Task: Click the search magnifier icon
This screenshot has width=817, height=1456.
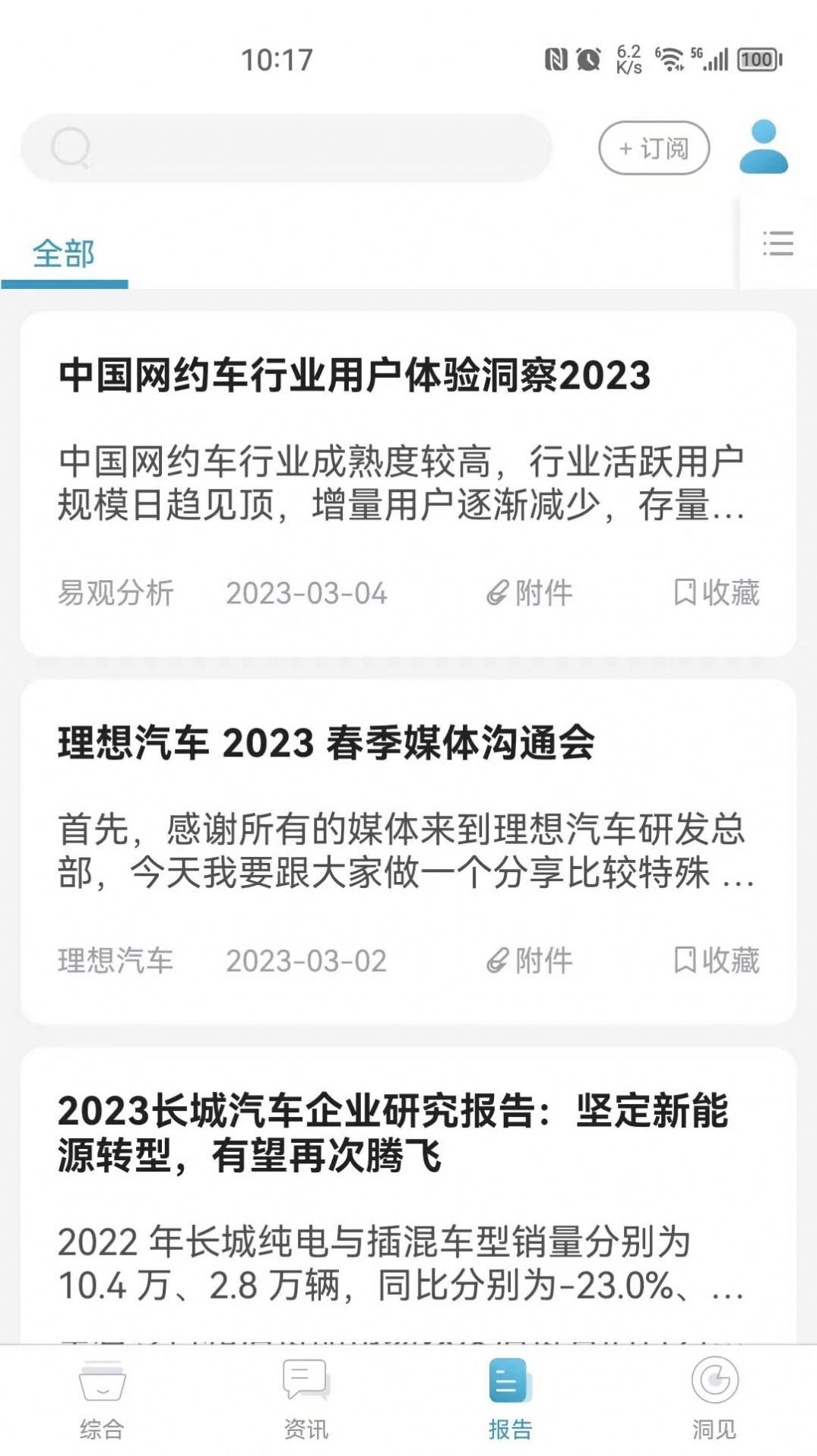Action: [71, 148]
